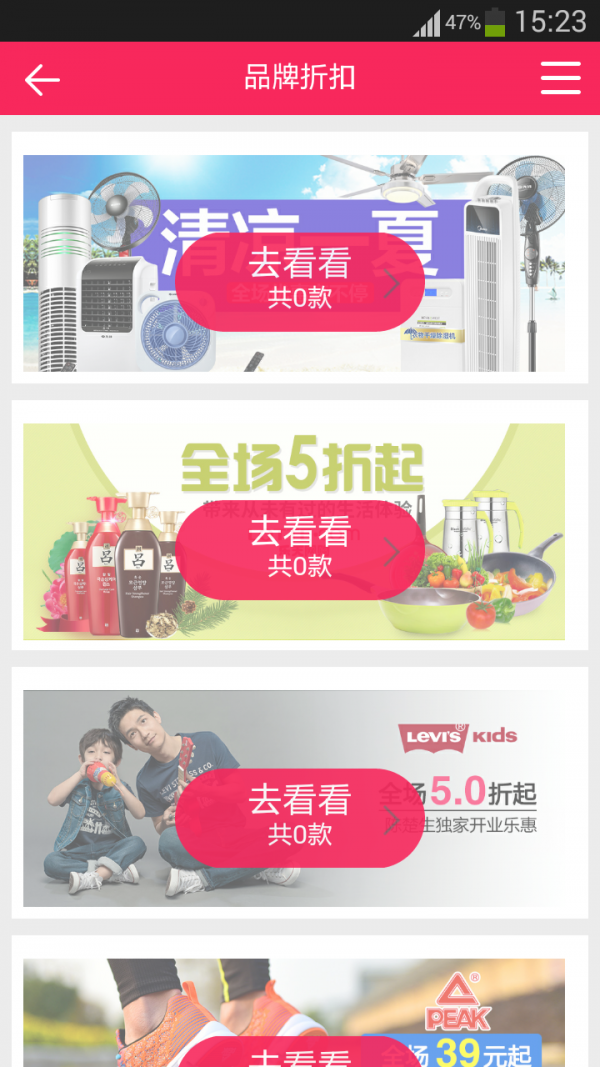Tap 去看看 on the cooling fans banner
600x1067 pixels.
pyautogui.click(x=299, y=281)
